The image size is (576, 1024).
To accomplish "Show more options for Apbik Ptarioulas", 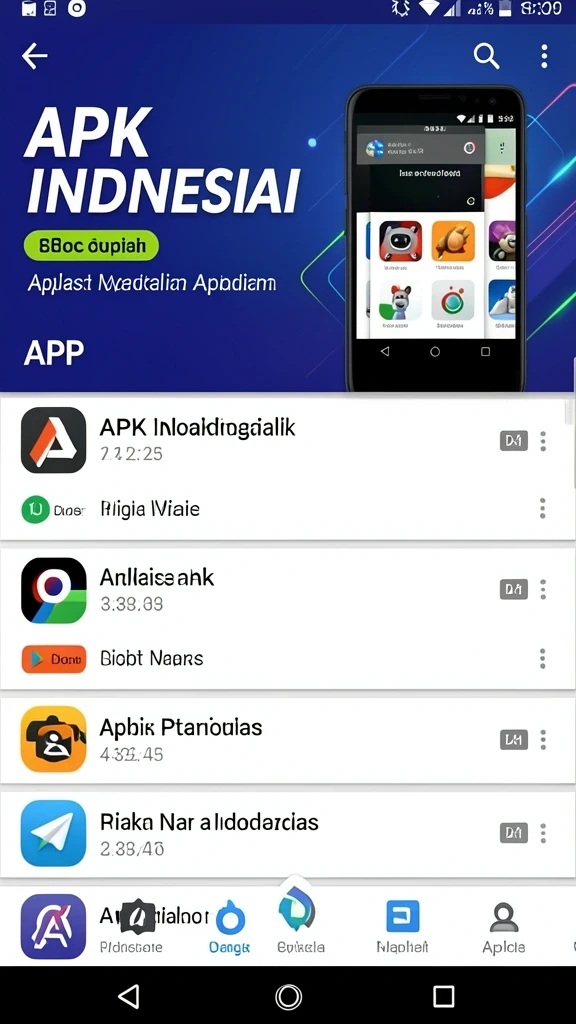I will (543, 740).
